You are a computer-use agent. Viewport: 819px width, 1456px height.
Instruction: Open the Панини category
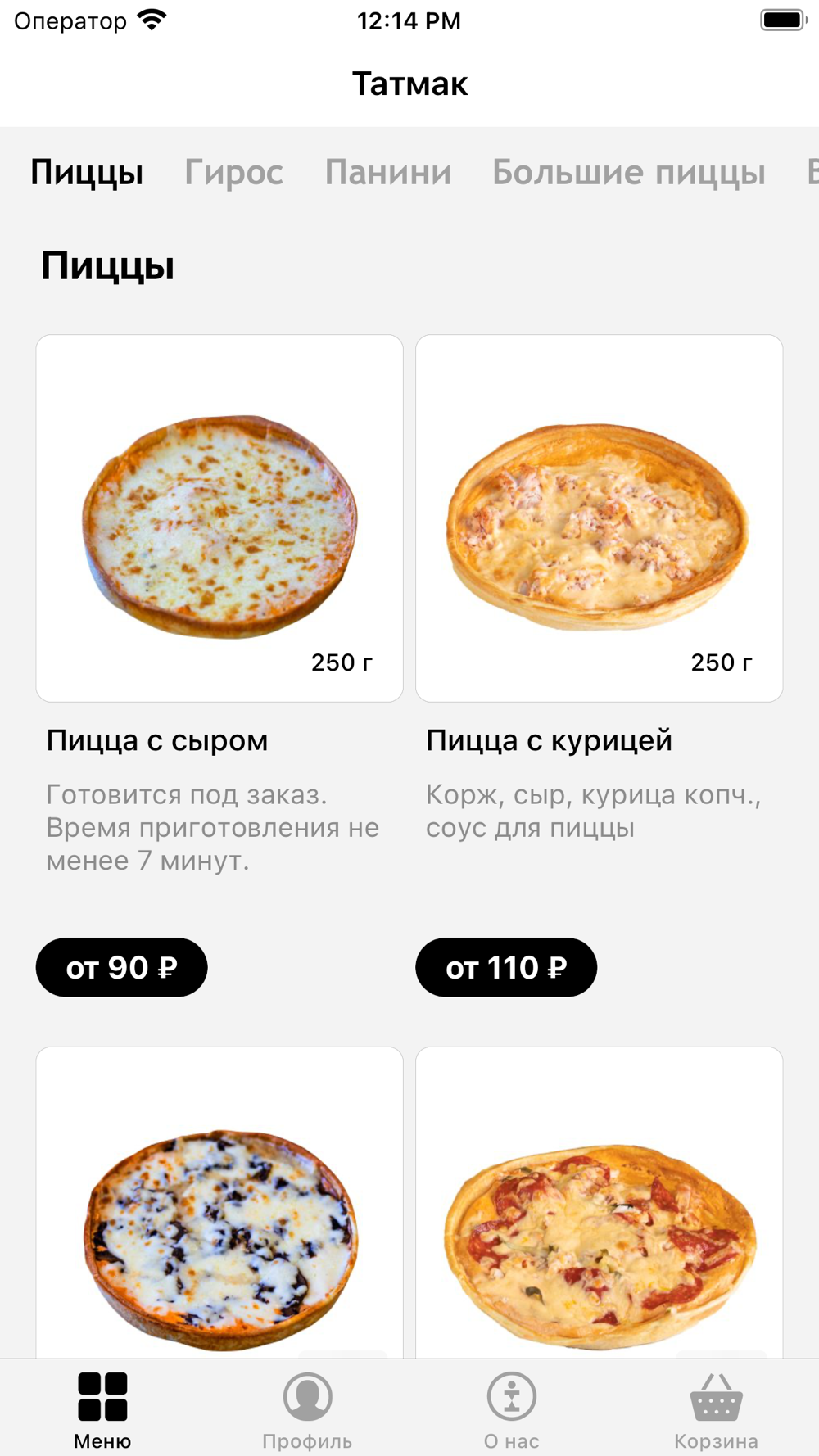click(x=387, y=173)
